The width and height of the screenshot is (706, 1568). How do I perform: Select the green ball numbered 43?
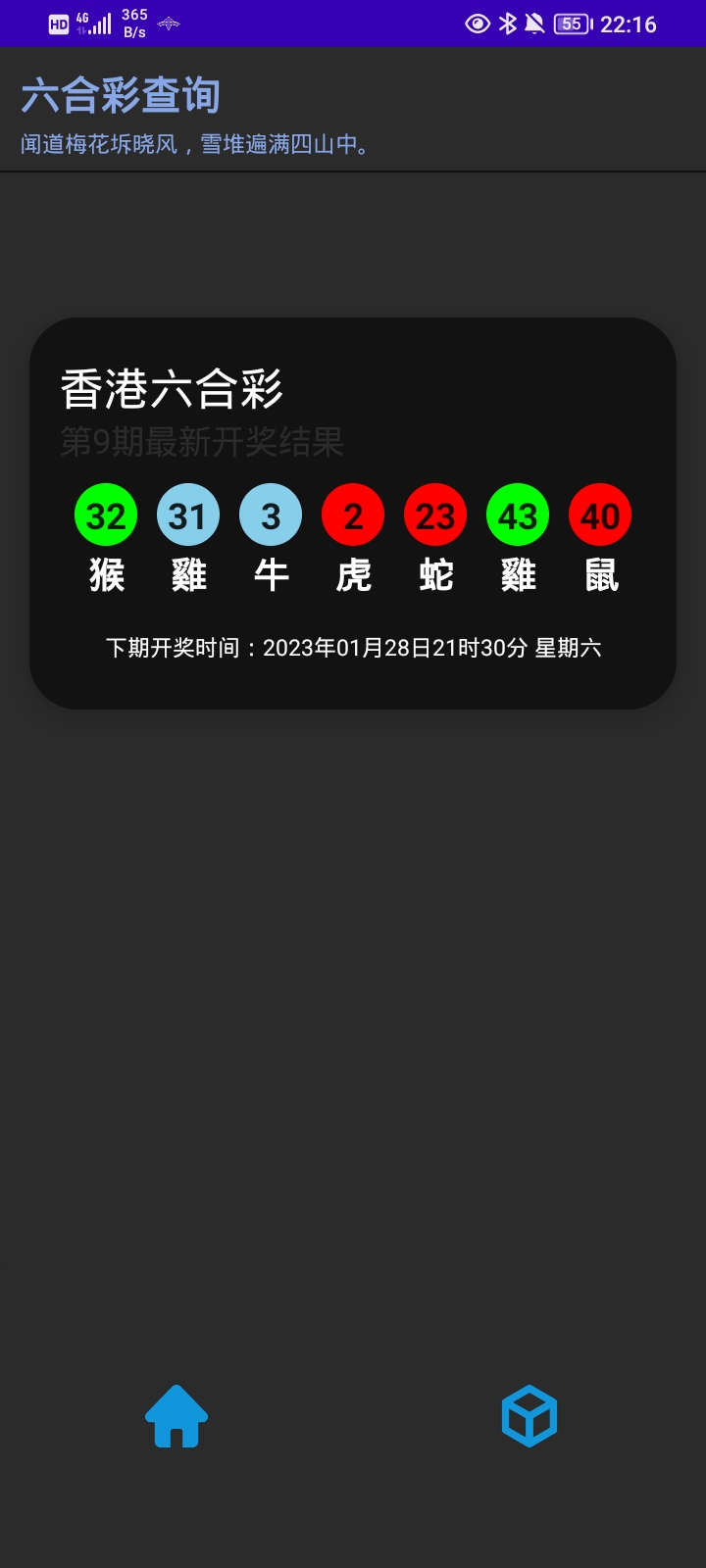(517, 514)
